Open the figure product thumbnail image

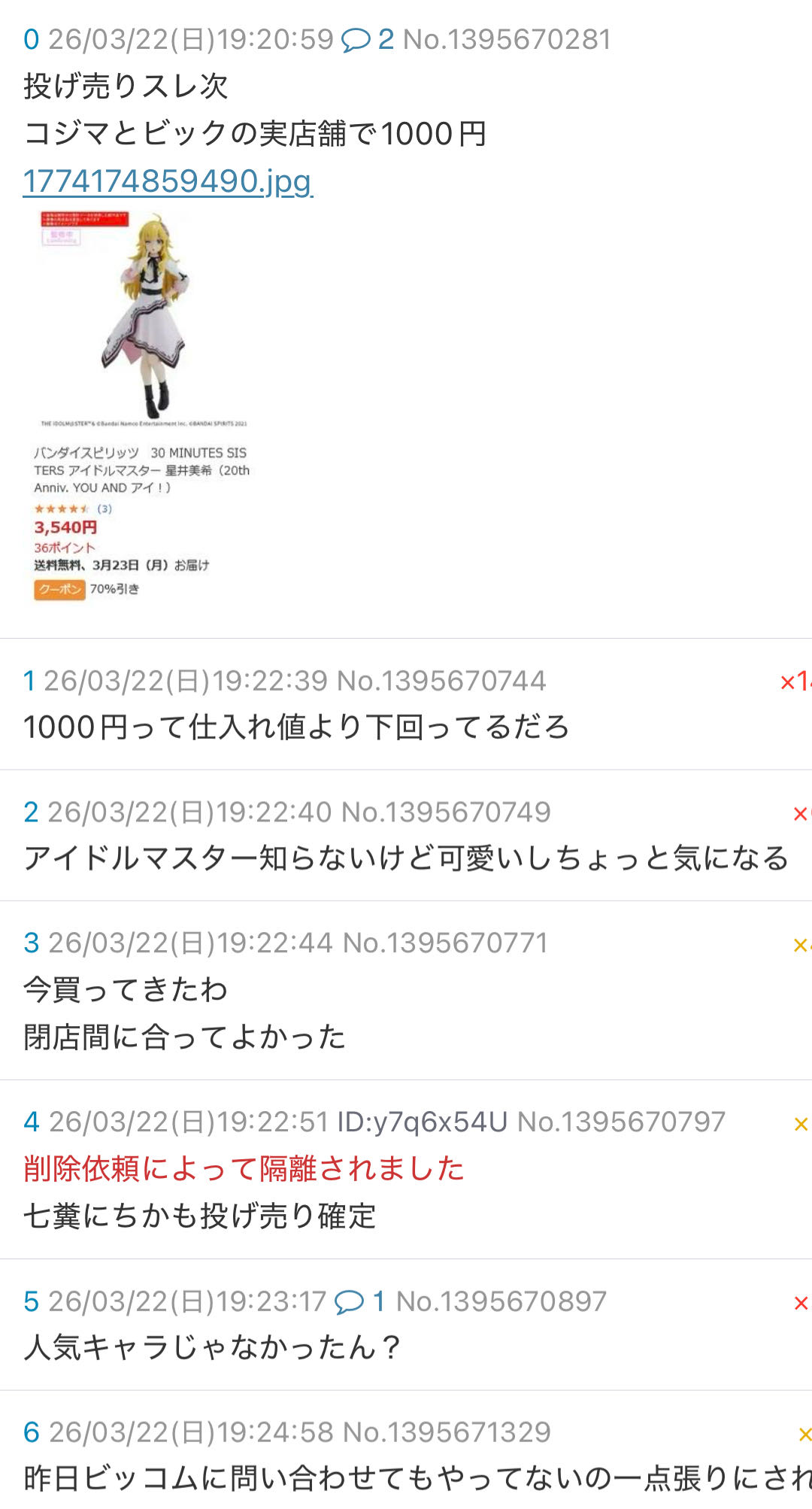(x=143, y=406)
